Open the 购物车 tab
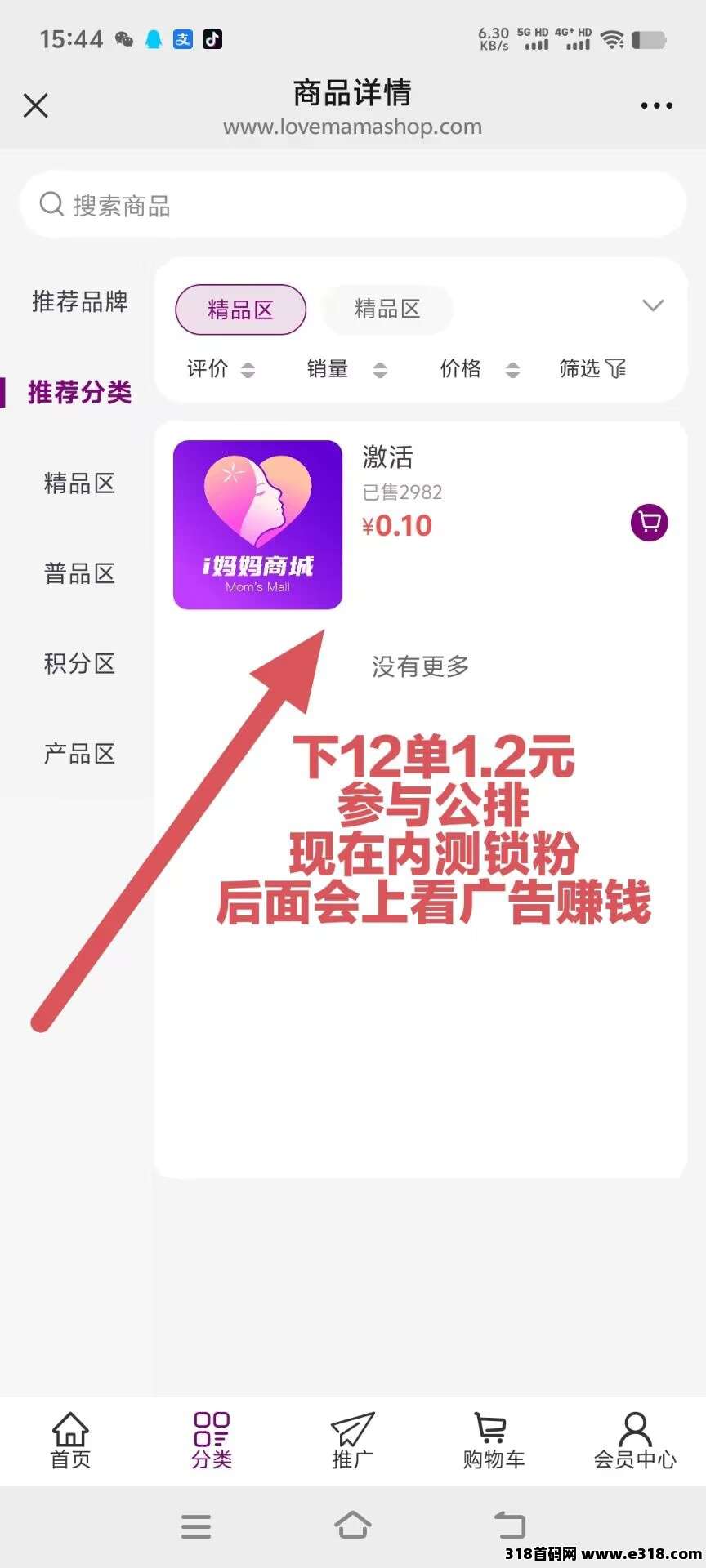706x1568 pixels. pos(494,1441)
